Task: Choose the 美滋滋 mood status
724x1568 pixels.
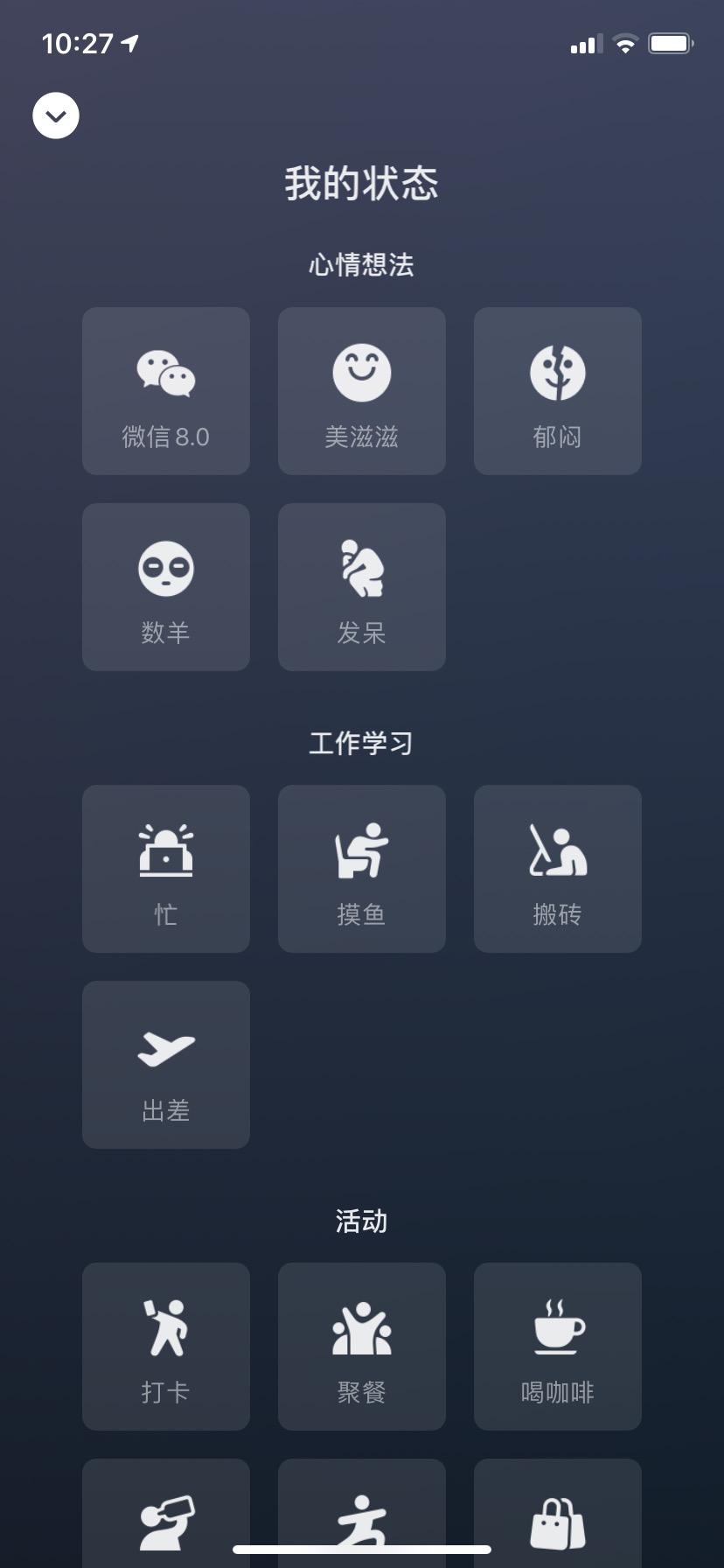Action: (362, 391)
